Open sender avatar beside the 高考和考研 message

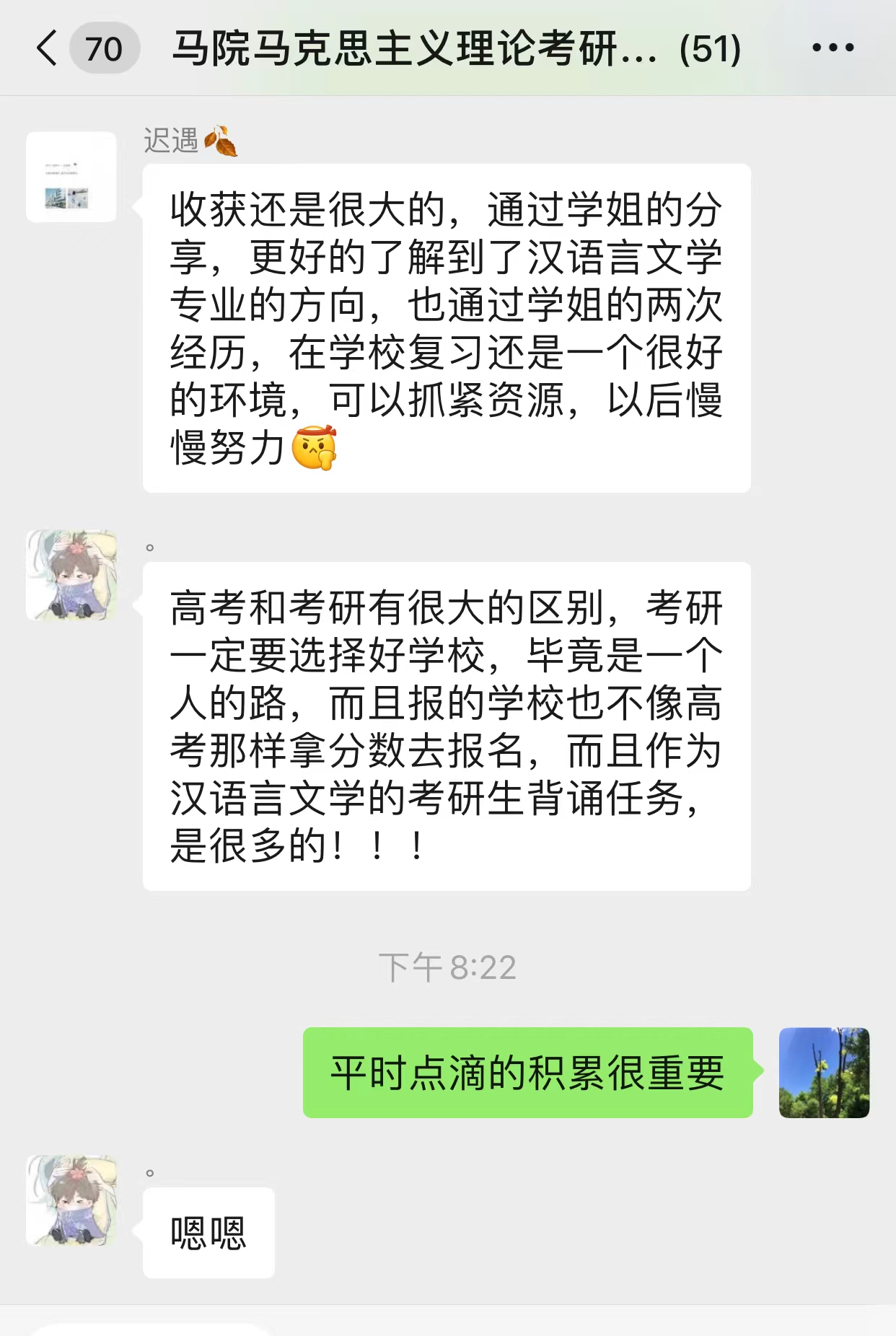click(x=71, y=575)
